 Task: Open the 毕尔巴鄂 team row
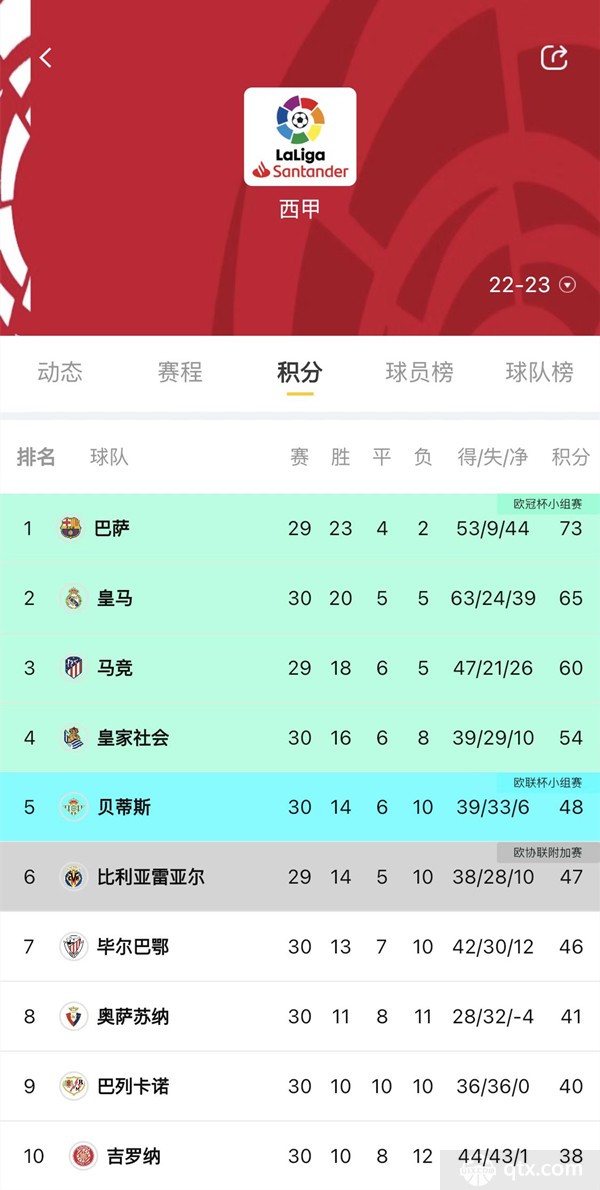300,946
